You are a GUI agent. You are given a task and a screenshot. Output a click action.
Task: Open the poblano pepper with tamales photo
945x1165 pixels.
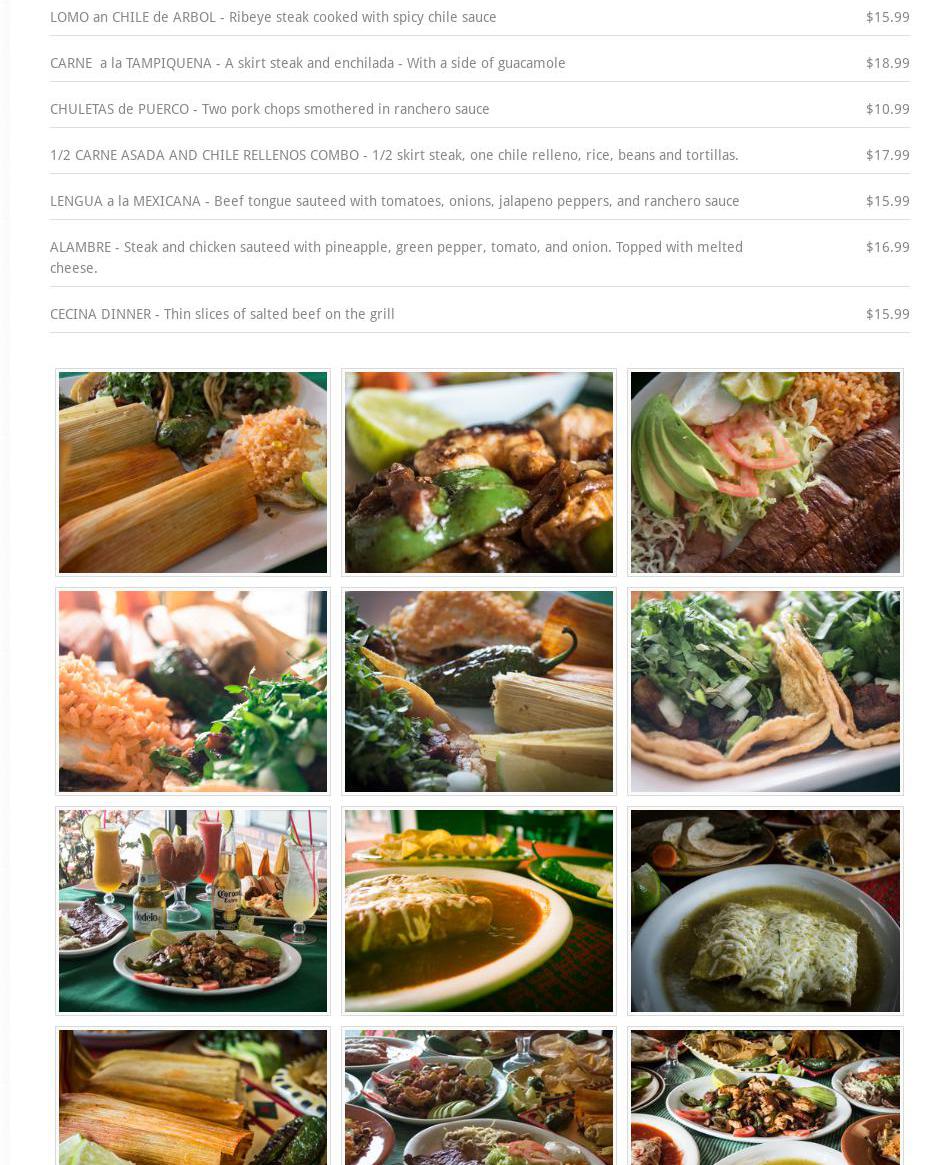click(479, 691)
